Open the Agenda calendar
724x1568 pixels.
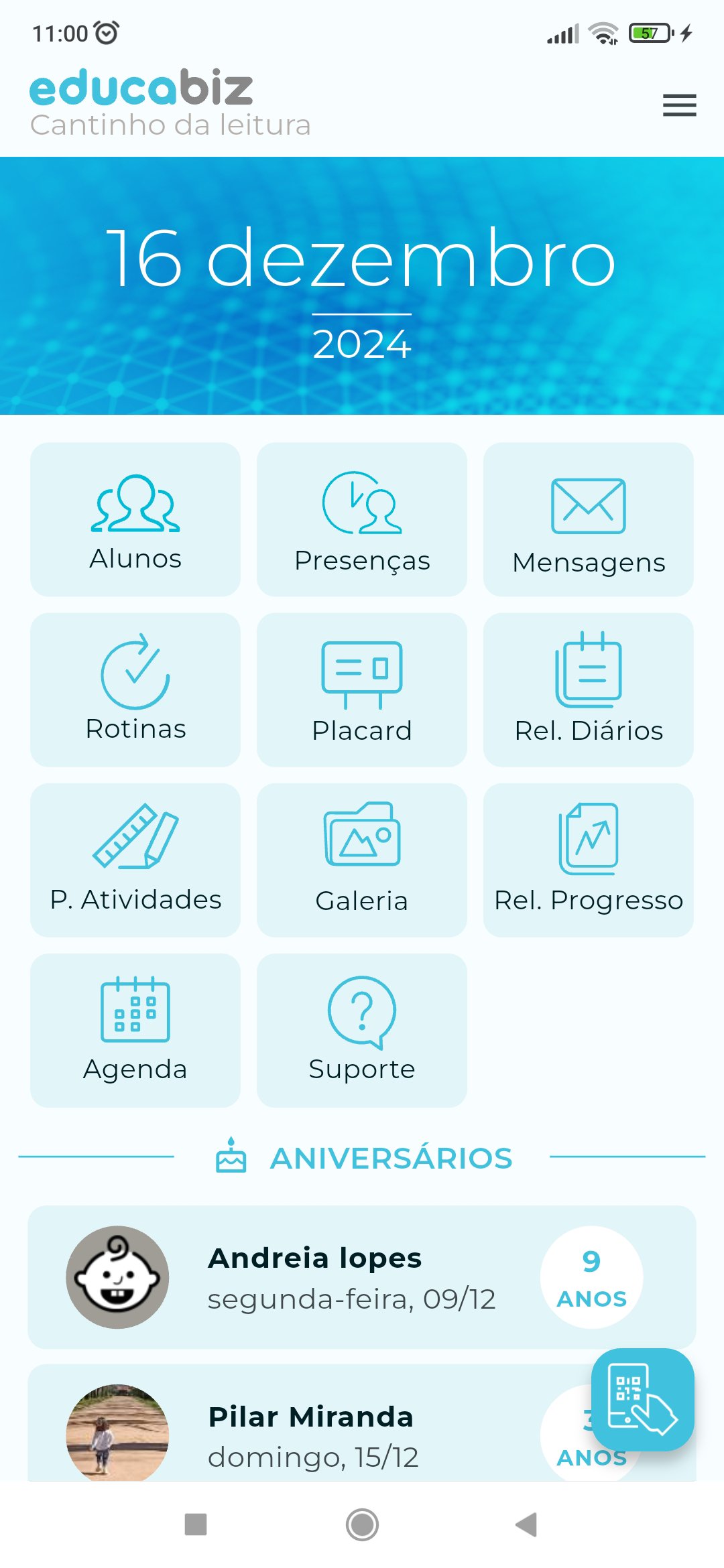coord(135,1030)
